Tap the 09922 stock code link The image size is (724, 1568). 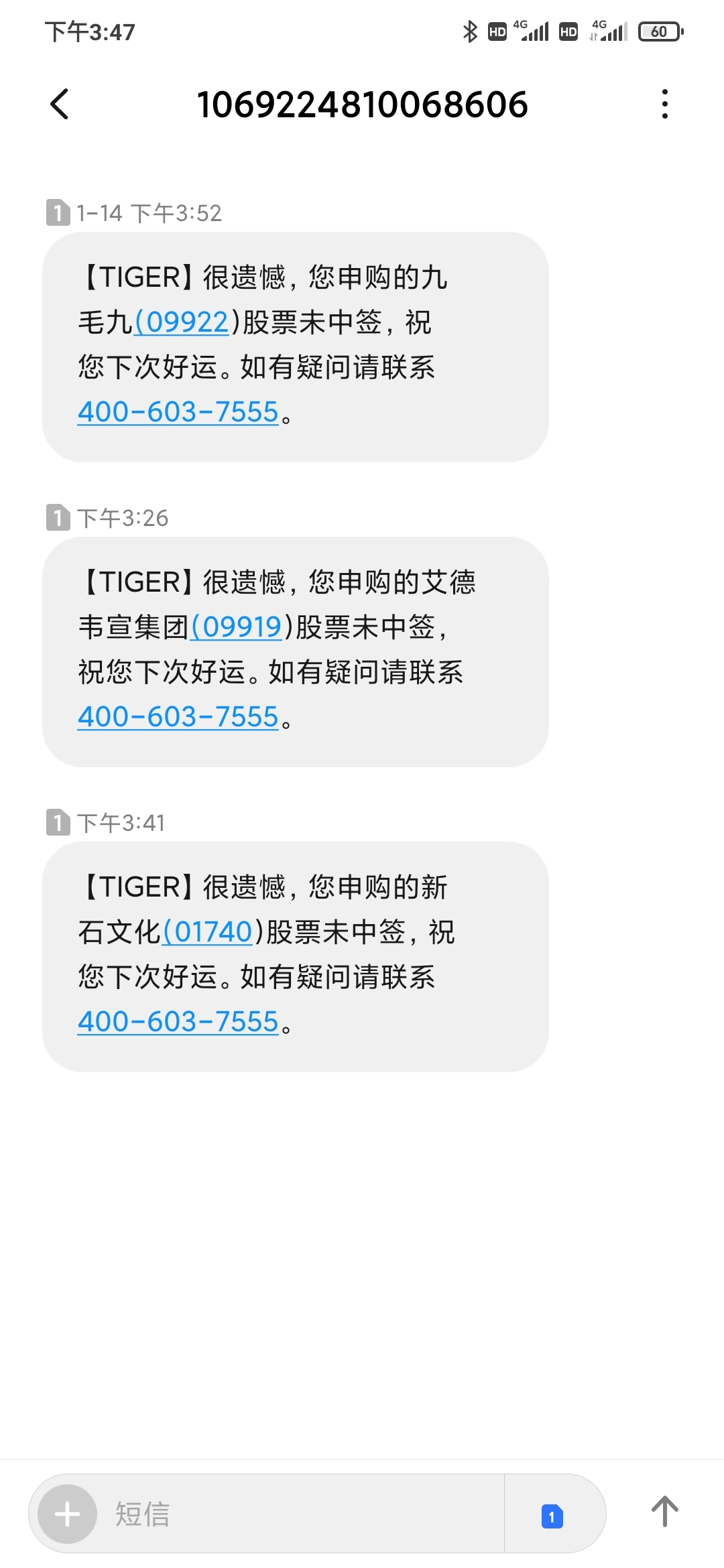click(x=182, y=322)
